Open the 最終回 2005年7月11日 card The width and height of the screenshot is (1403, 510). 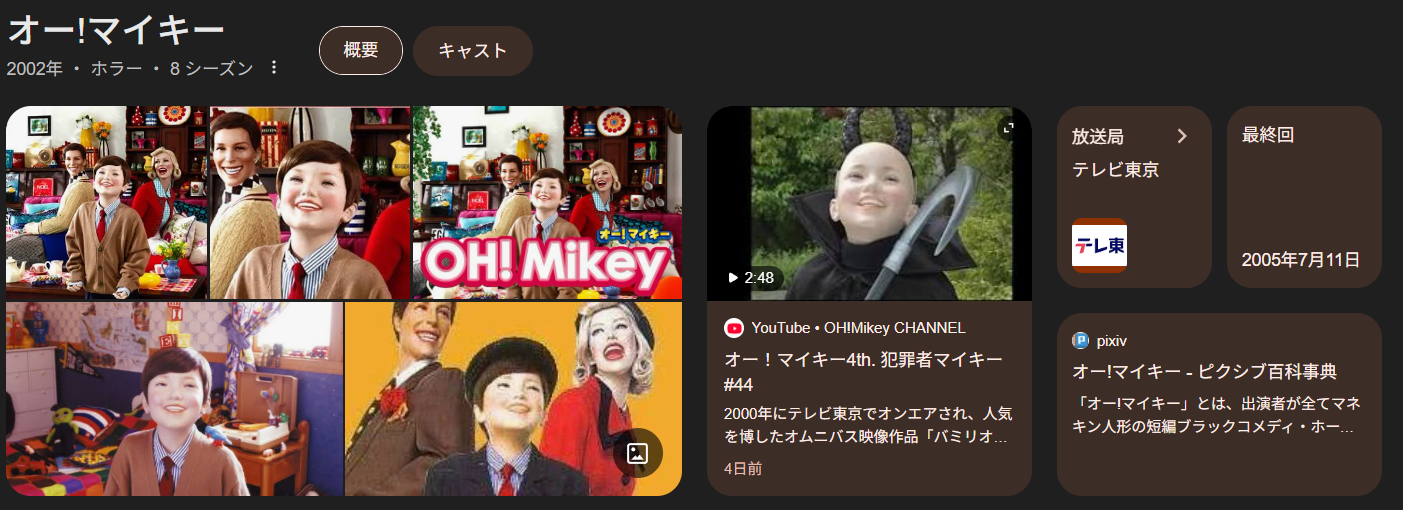click(1303, 197)
